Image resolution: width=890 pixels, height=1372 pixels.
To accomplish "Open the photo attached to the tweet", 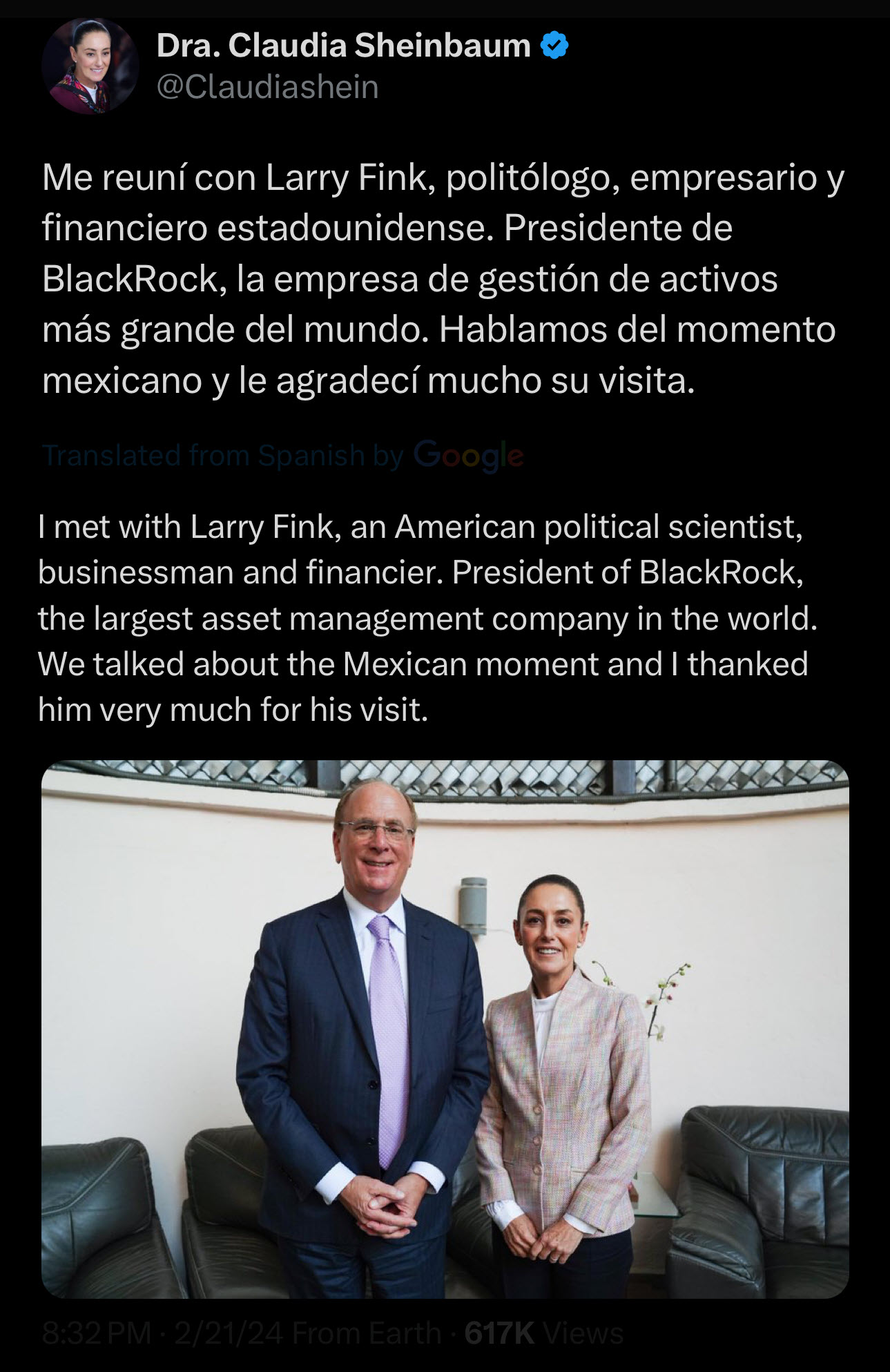I will [x=445, y=1029].
